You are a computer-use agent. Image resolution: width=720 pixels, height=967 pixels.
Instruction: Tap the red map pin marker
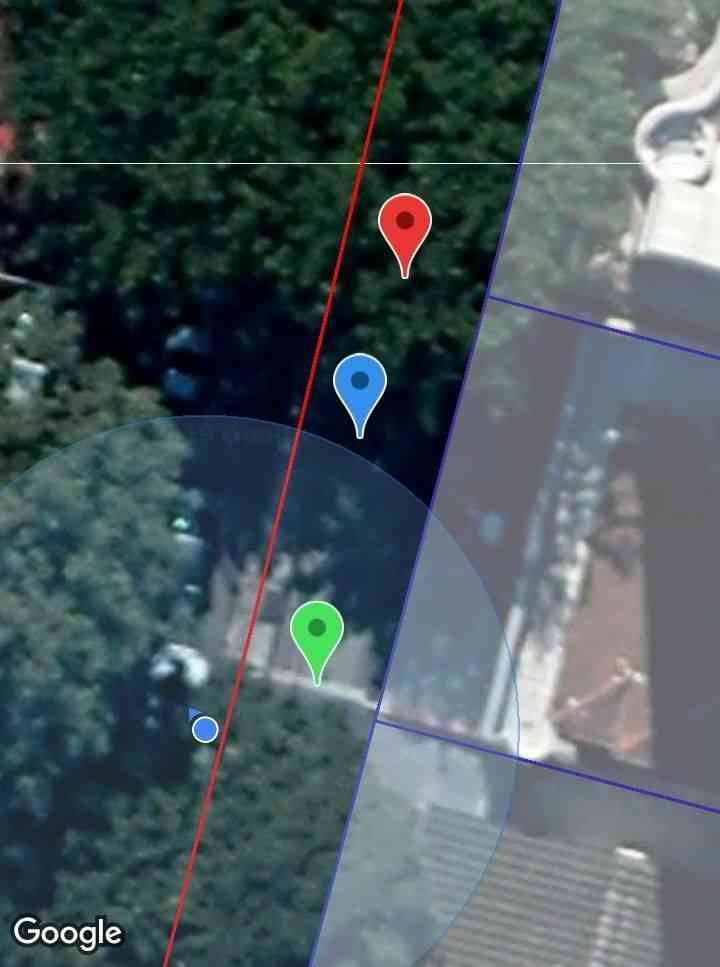coord(405,224)
